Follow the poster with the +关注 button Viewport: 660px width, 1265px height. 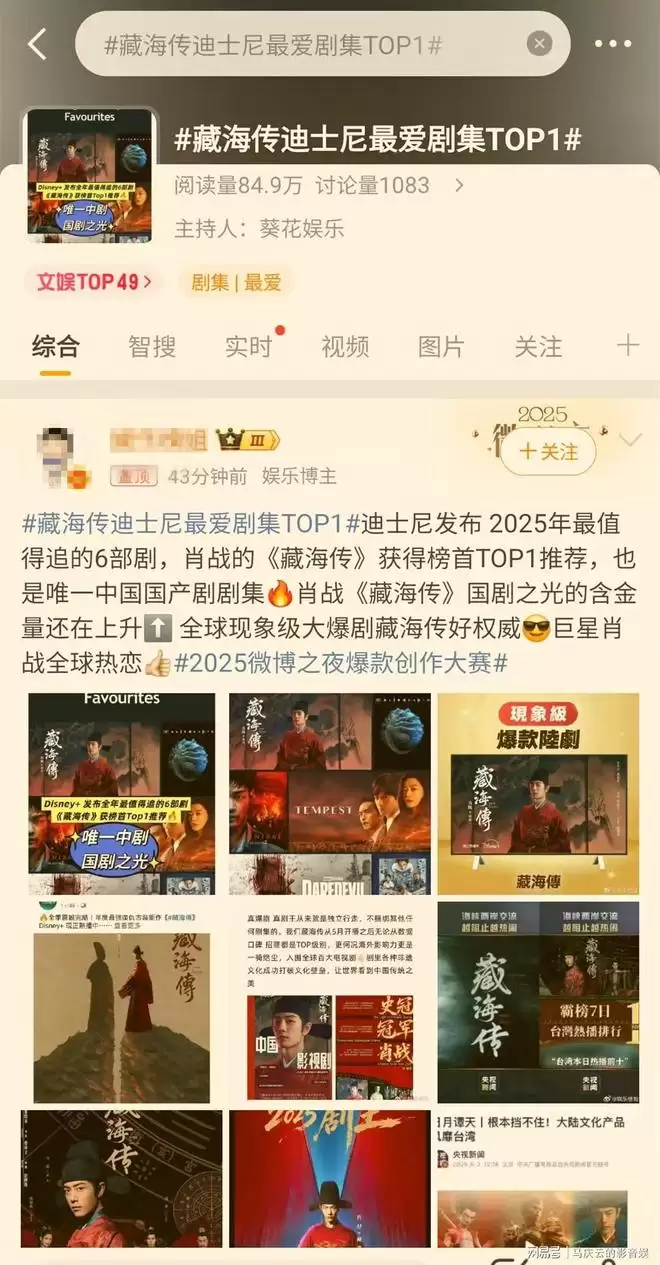click(548, 452)
